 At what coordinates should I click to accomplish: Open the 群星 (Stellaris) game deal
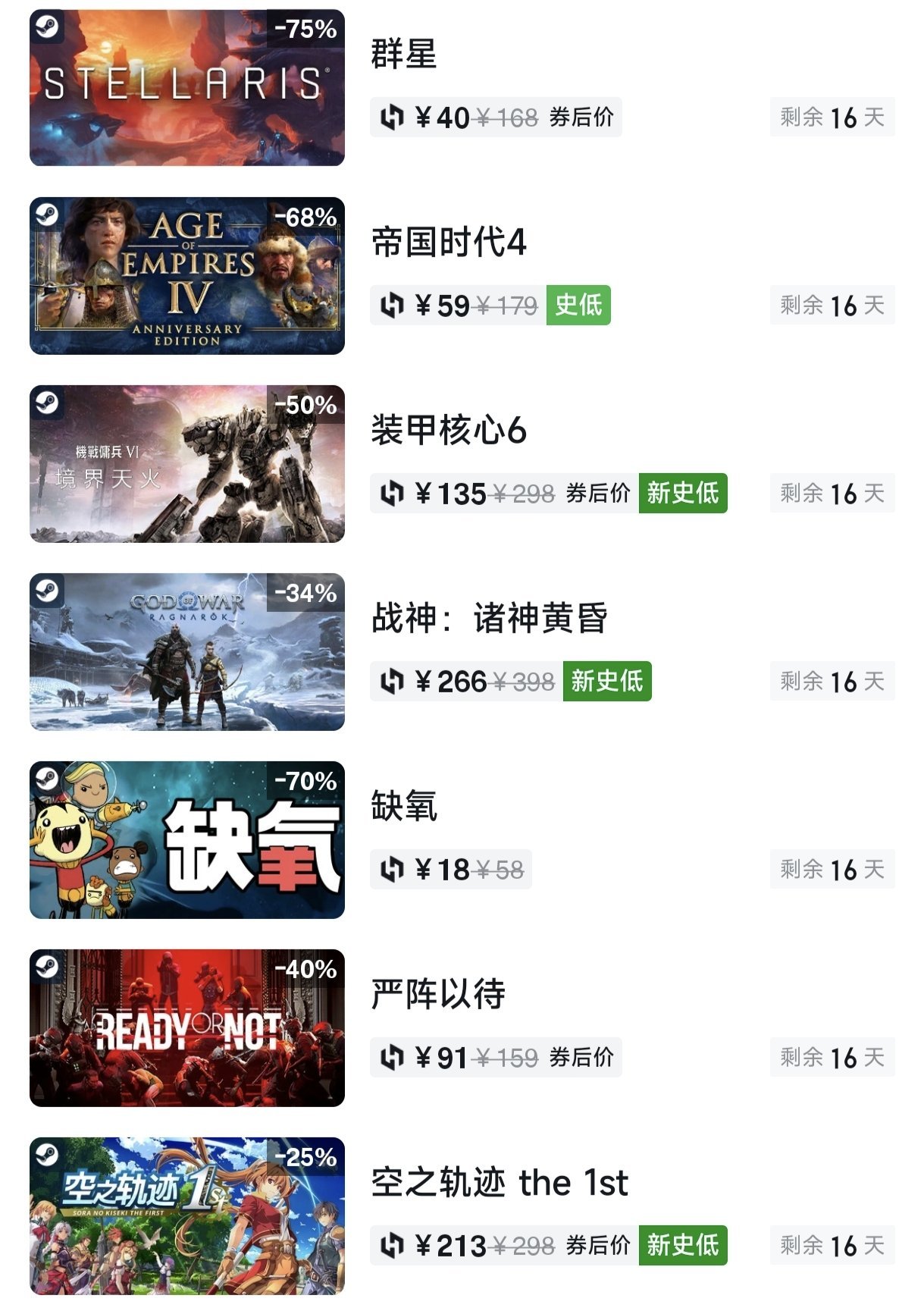pyautogui.click(x=403, y=55)
